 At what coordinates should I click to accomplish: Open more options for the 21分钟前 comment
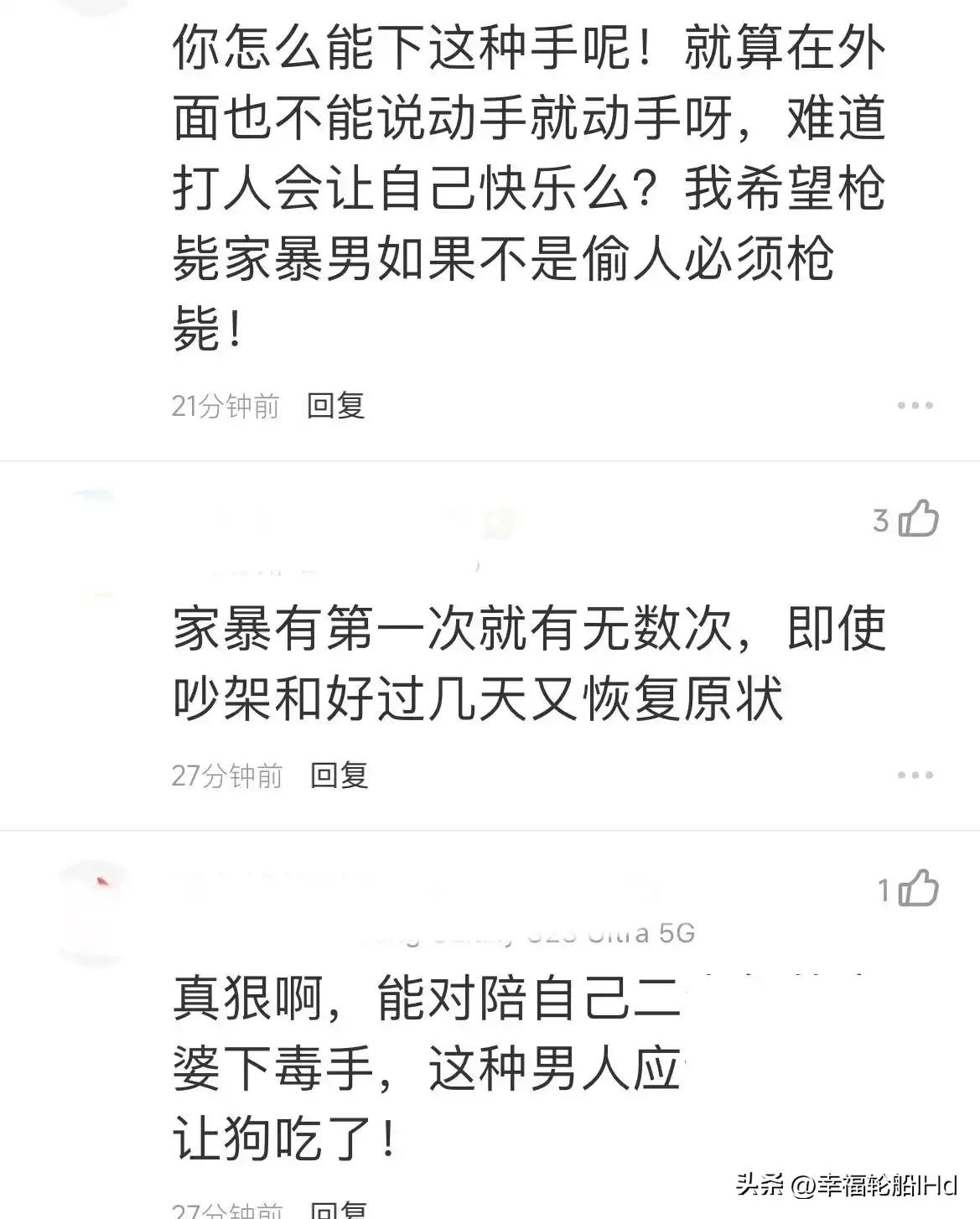pos(915,406)
